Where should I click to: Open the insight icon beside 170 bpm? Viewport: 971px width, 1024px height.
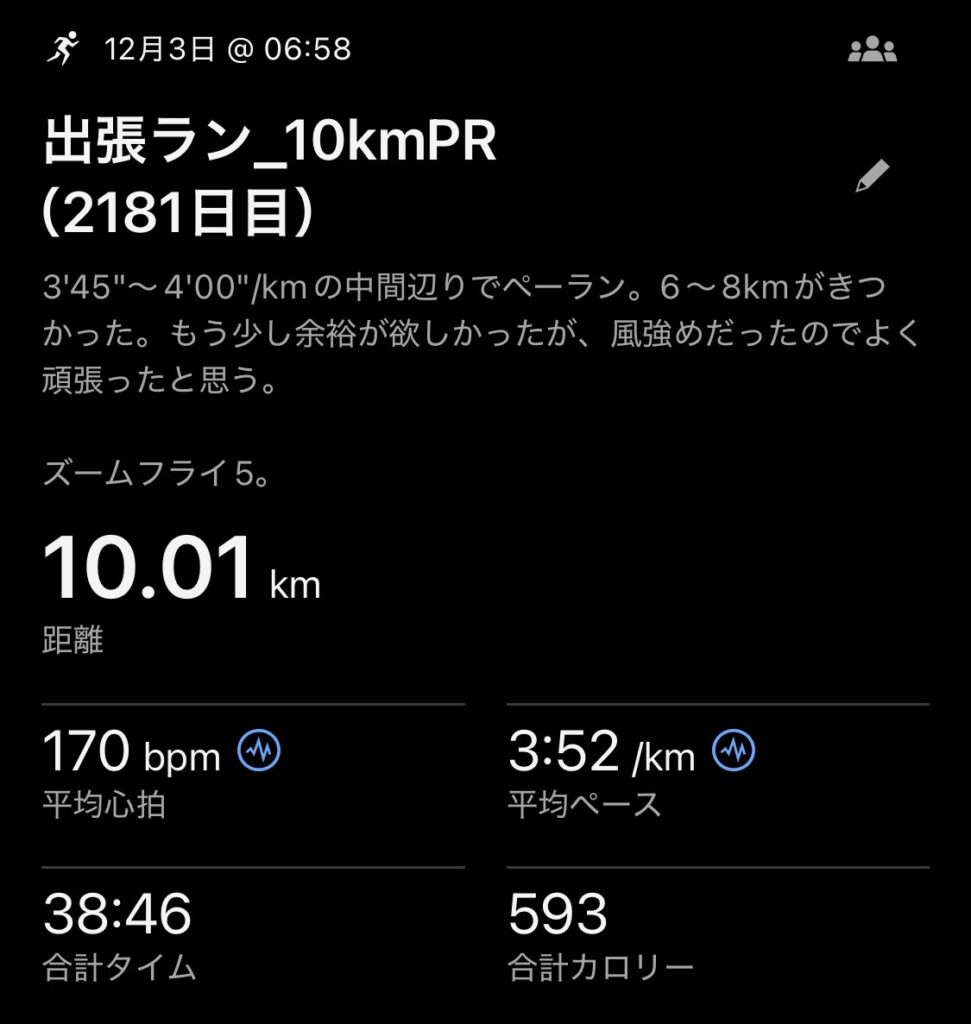tap(258, 750)
